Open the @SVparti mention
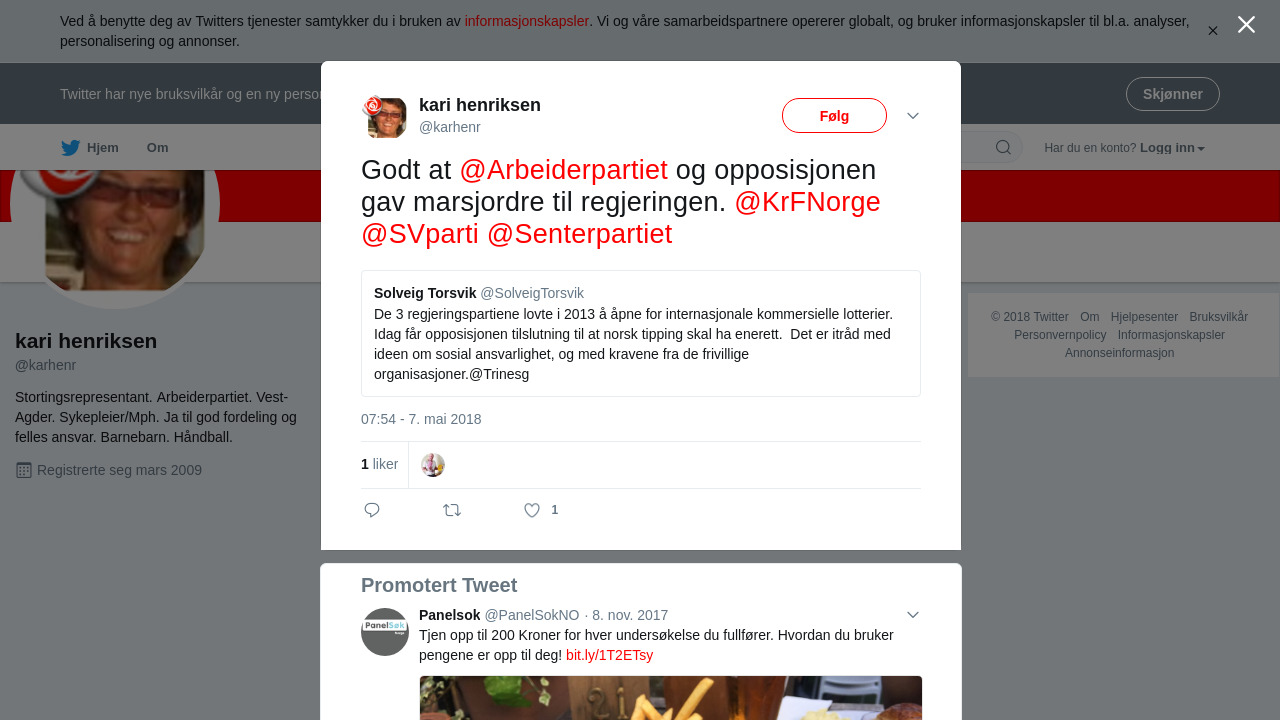Screen dimensions: 1280x720 420,234
